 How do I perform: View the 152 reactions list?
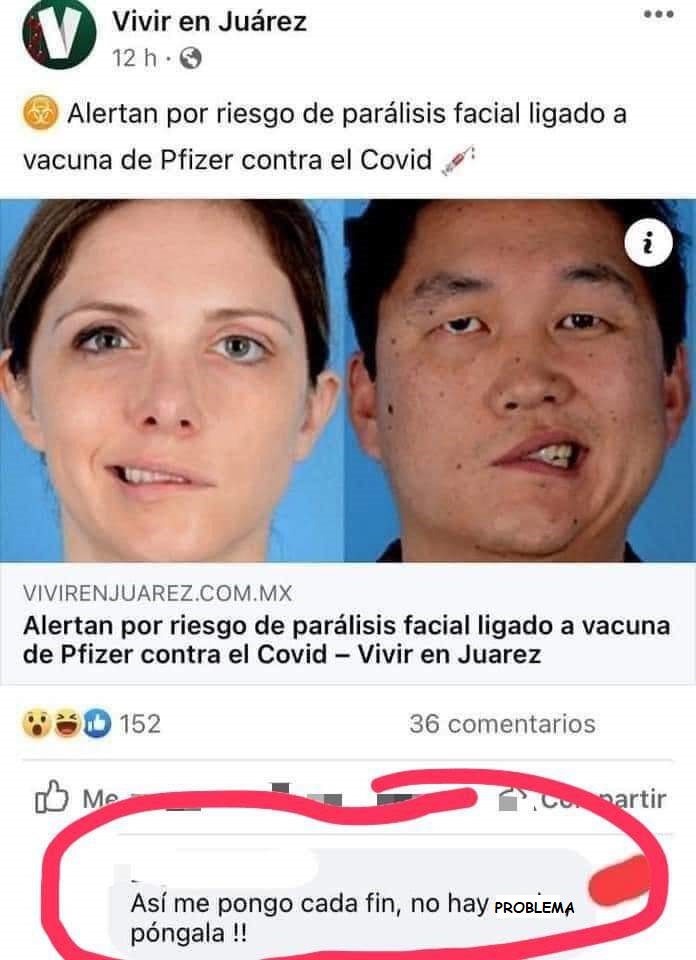click(x=92, y=723)
